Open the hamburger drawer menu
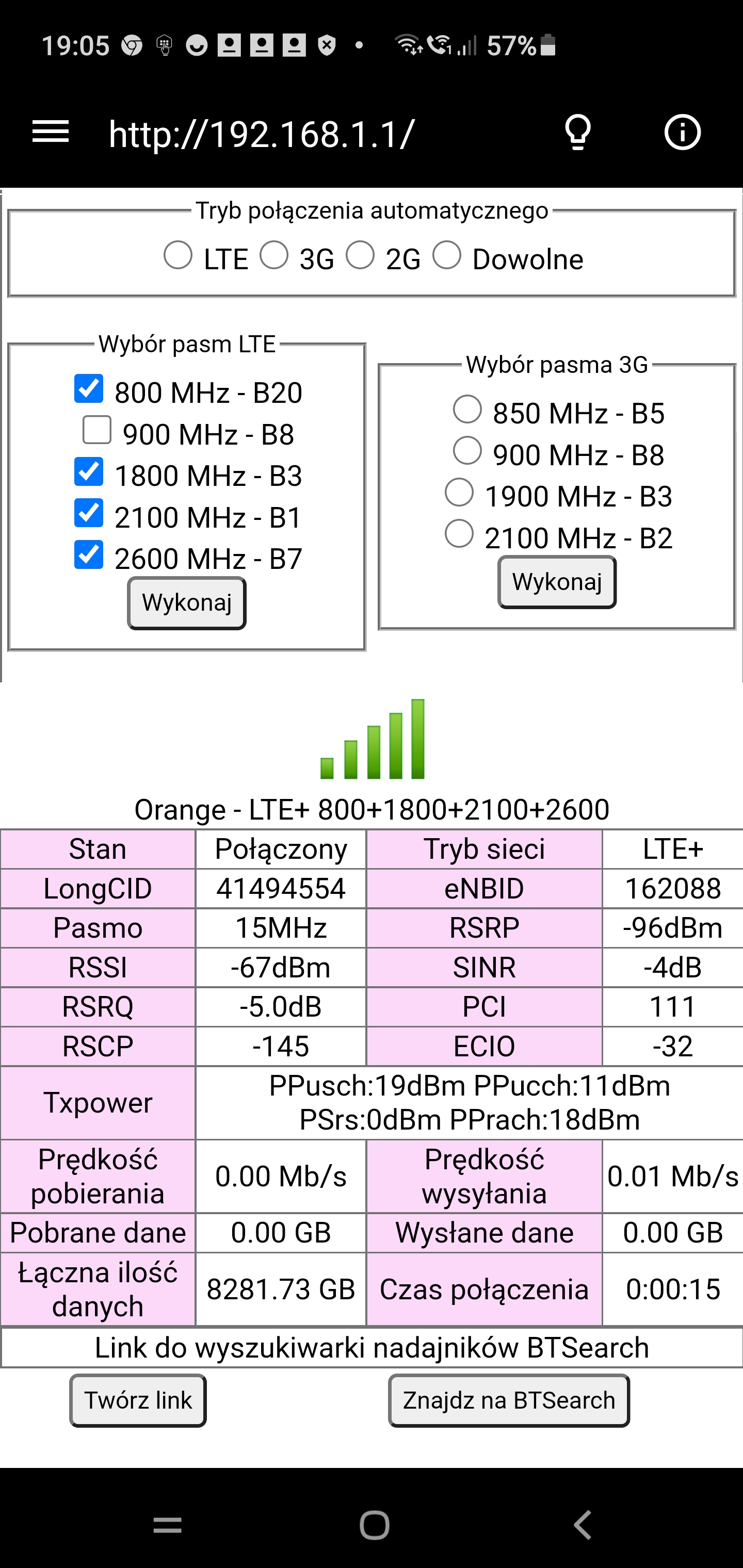743x1568 pixels. [x=51, y=132]
